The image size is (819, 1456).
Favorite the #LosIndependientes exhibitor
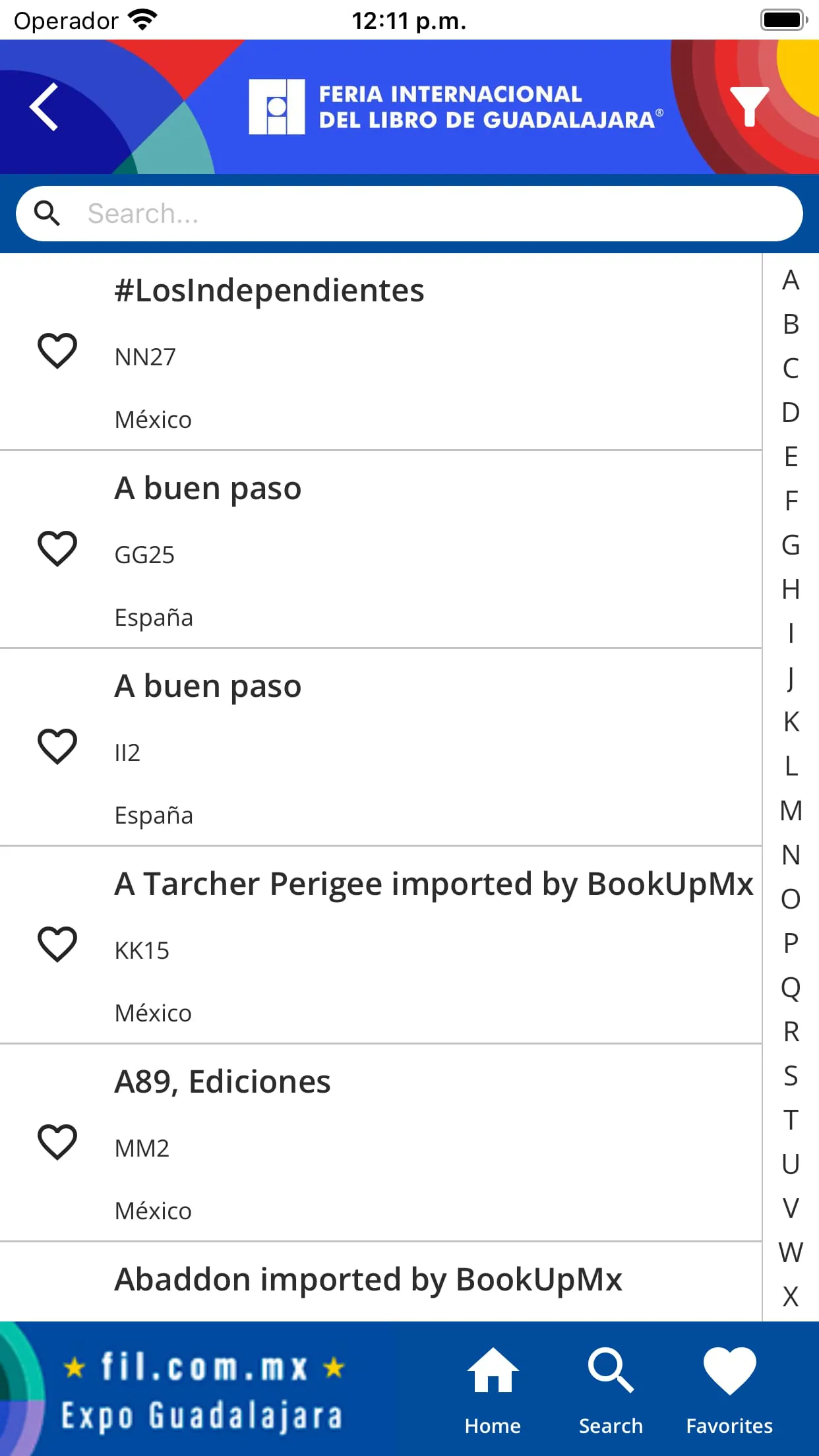(x=57, y=350)
